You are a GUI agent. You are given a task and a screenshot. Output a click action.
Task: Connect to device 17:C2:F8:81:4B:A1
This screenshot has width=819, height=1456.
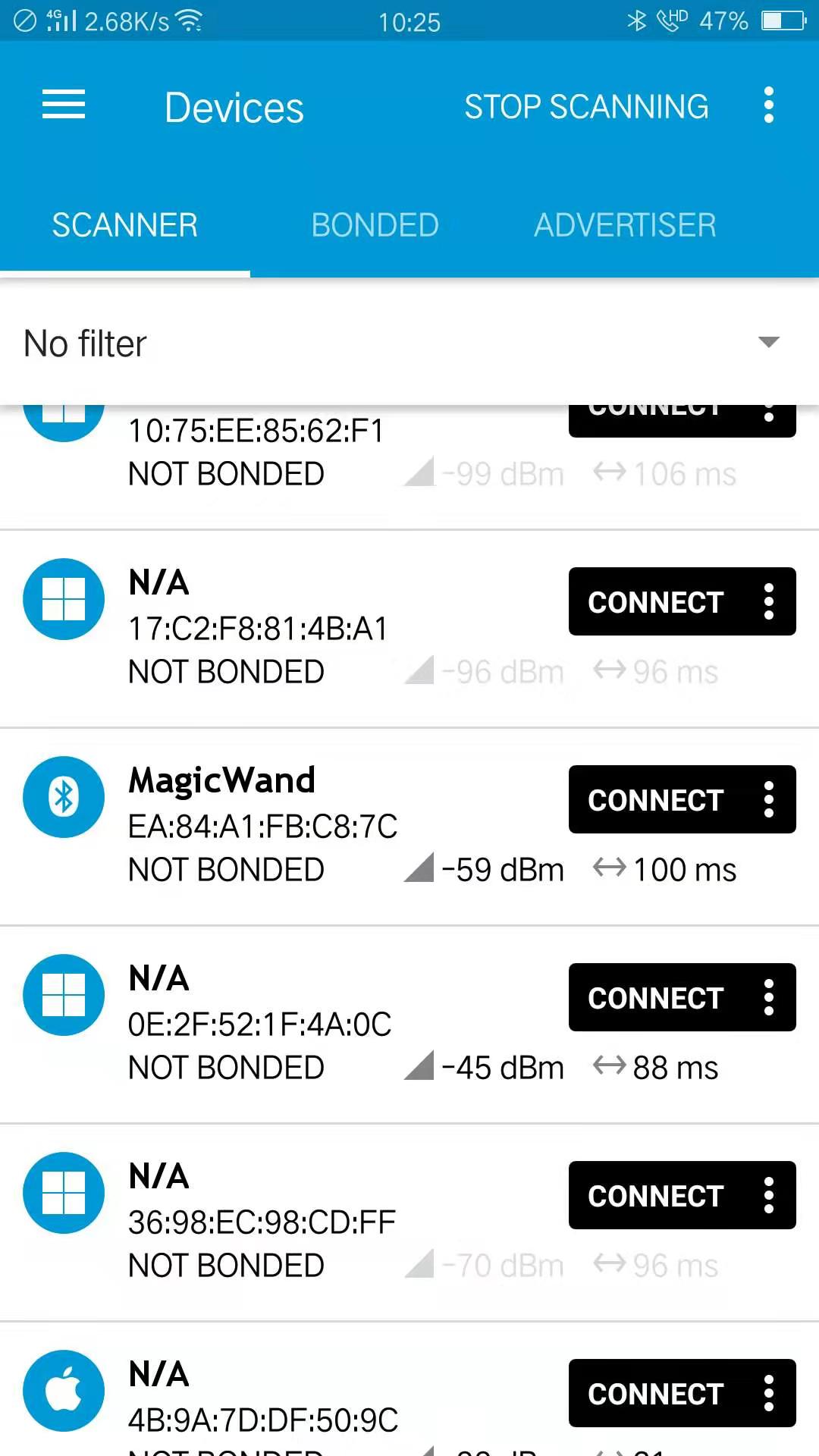click(655, 602)
